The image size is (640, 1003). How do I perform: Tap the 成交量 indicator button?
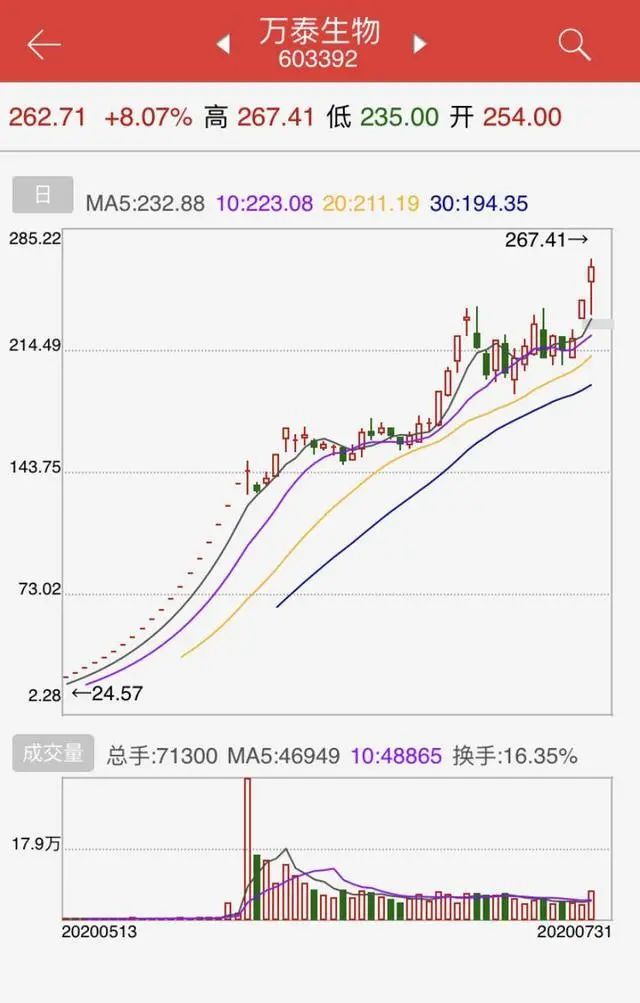53,752
